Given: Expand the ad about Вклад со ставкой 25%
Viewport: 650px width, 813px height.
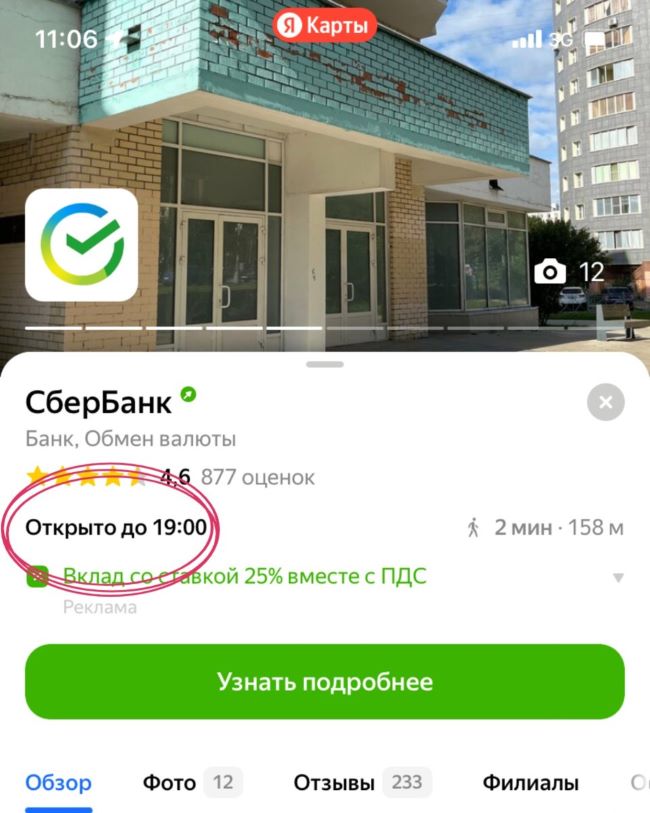Looking at the screenshot, I should [618, 578].
